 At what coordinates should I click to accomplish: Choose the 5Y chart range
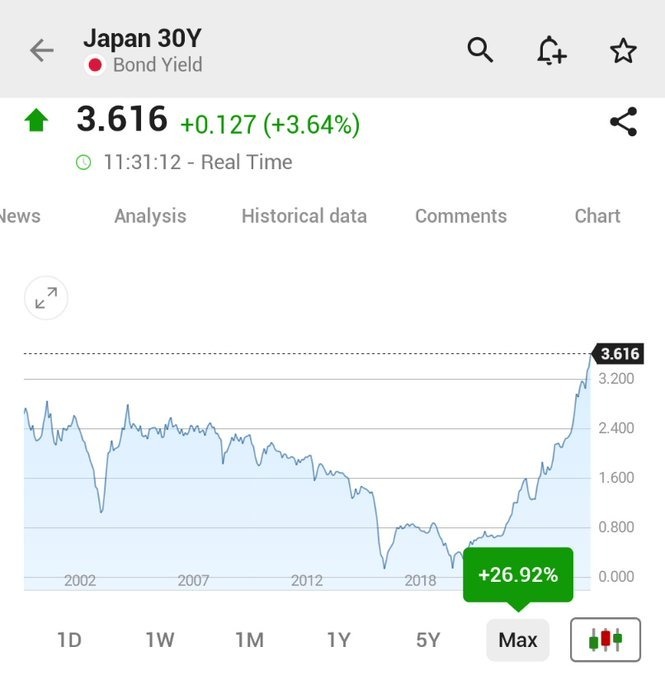428,640
